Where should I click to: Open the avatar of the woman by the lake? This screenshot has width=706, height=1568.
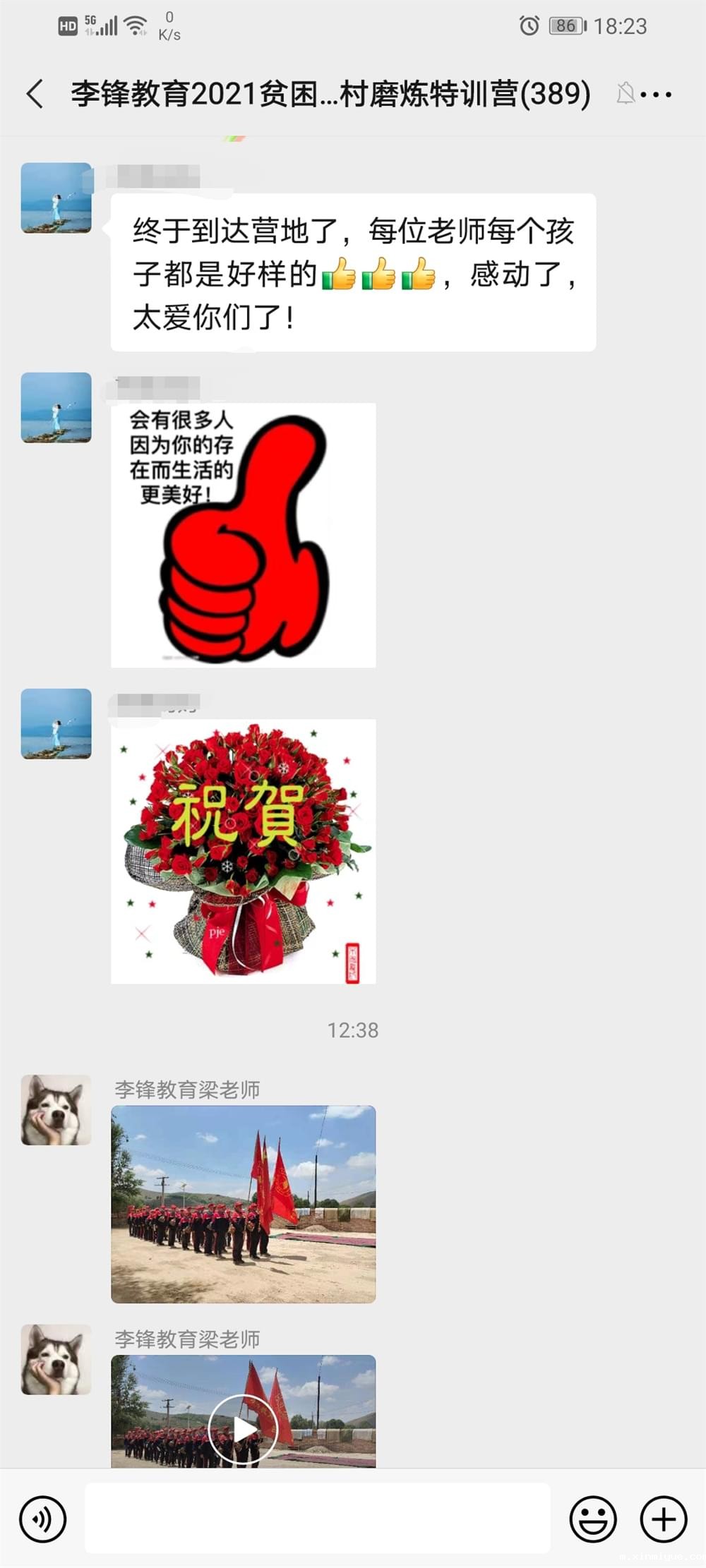point(56,196)
